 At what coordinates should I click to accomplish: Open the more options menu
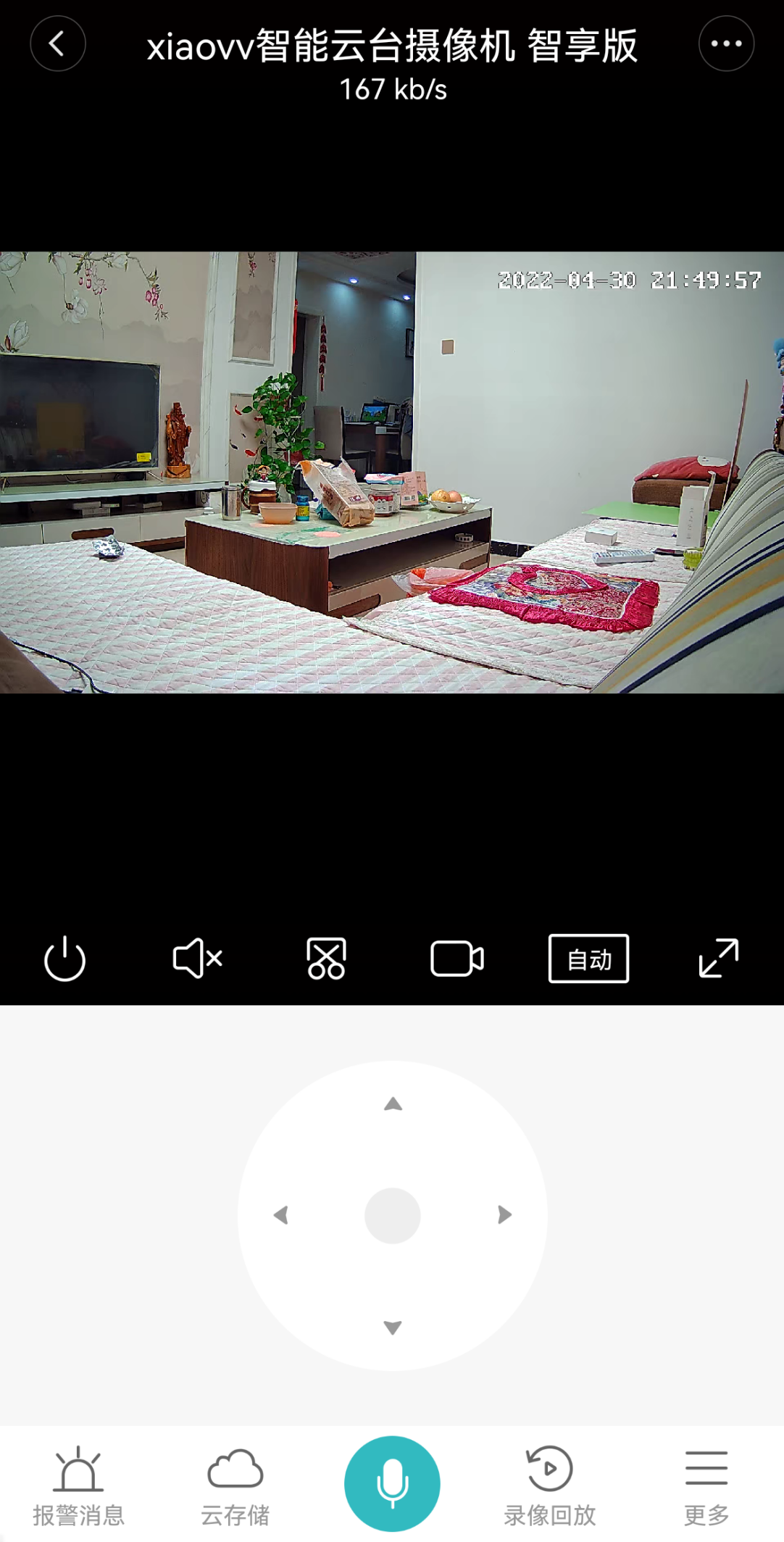(x=726, y=43)
